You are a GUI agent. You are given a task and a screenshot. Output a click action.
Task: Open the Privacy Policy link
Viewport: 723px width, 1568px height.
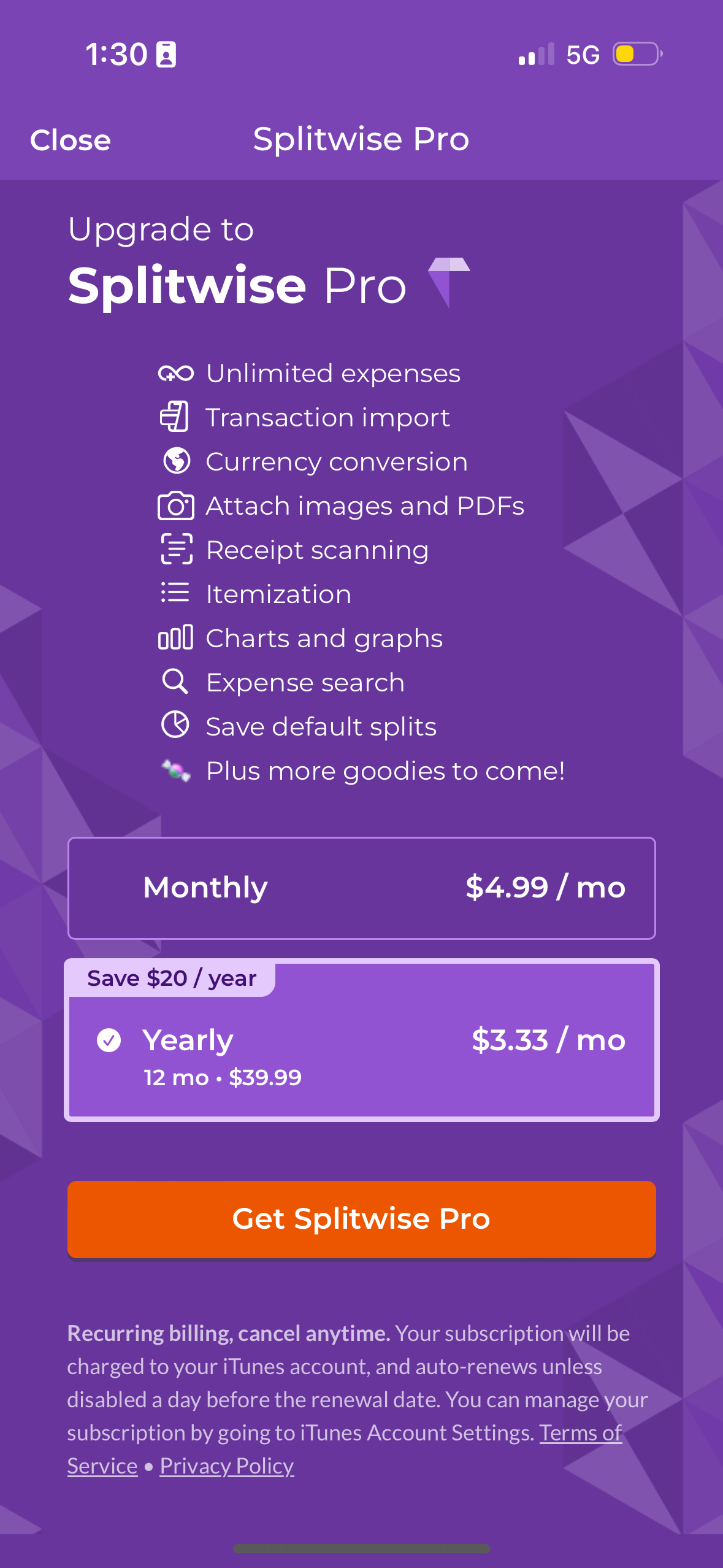click(x=226, y=1466)
